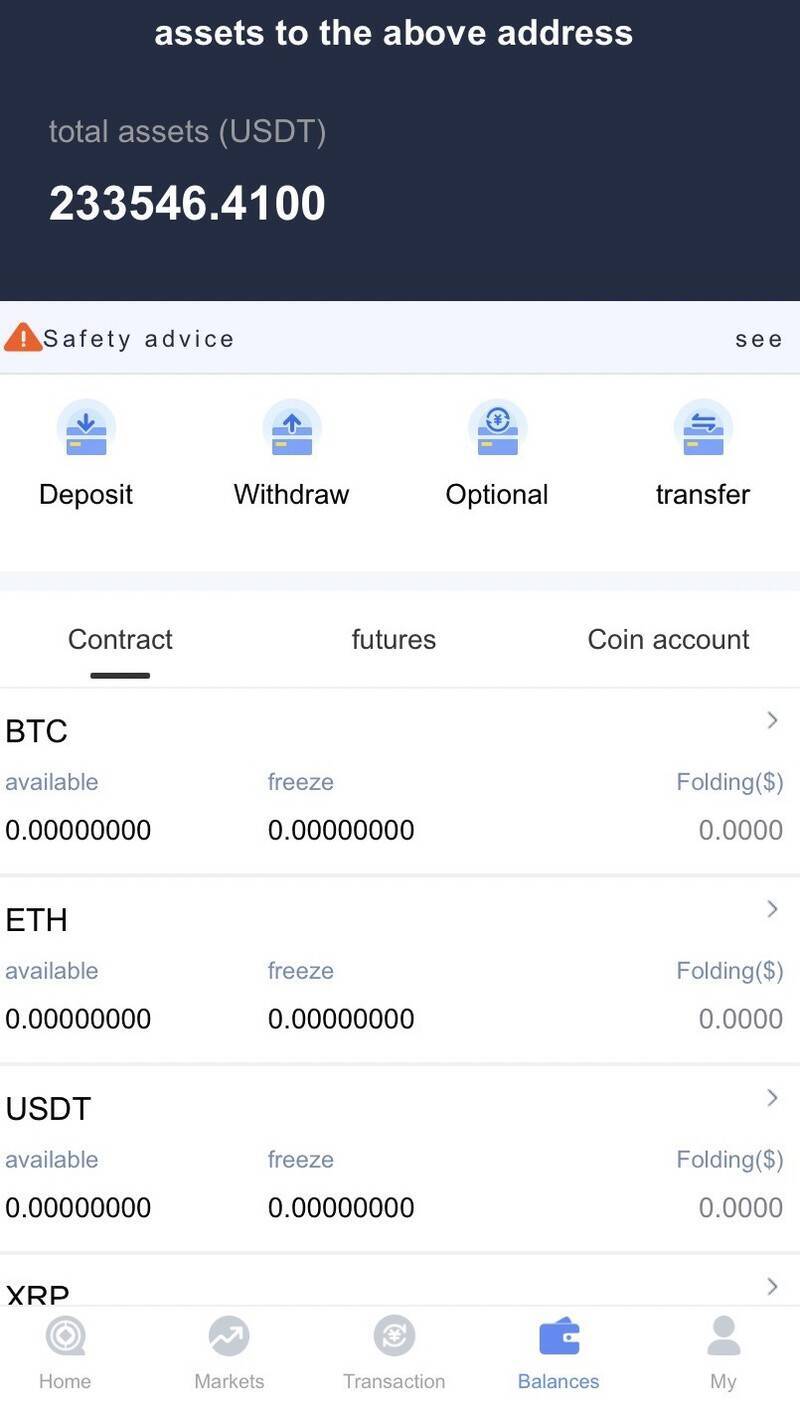The height and width of the screenshot is (1412, 800).
Task: View safety advice via see
Action: (x=758, y=339)
